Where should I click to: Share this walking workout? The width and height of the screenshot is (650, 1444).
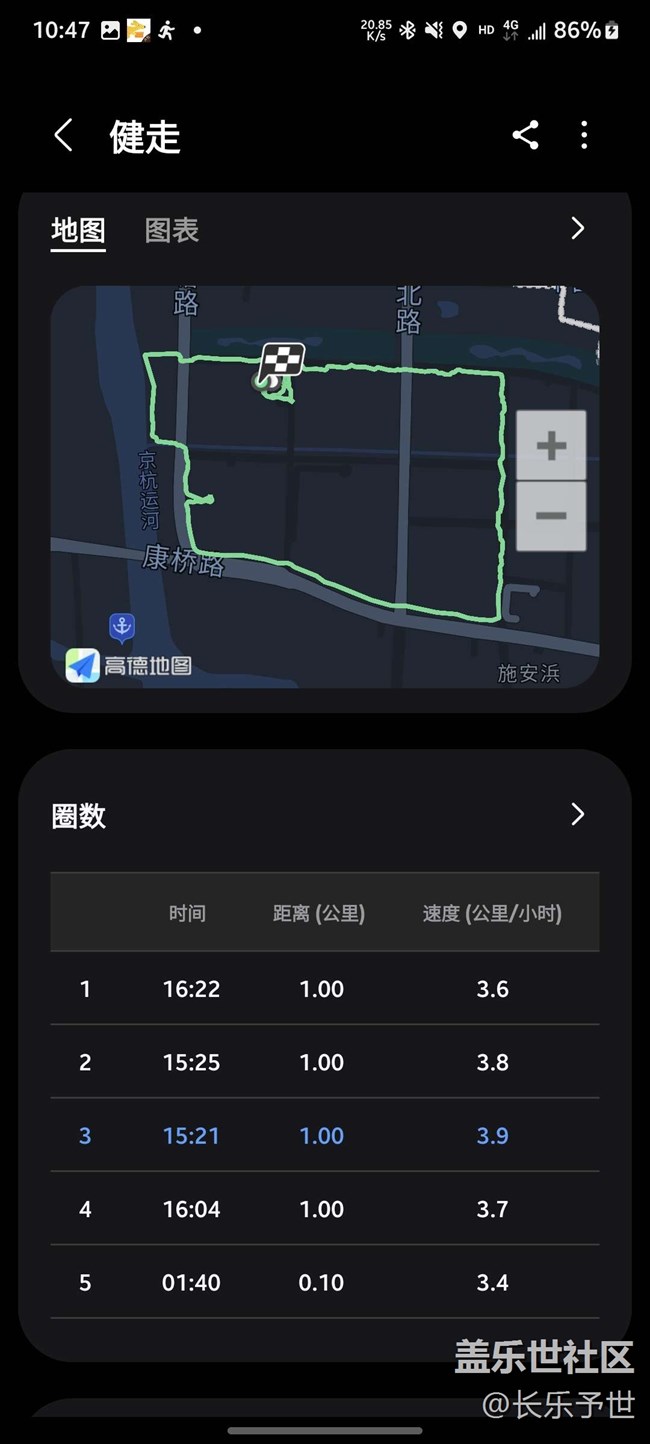(x=525, y=135)
